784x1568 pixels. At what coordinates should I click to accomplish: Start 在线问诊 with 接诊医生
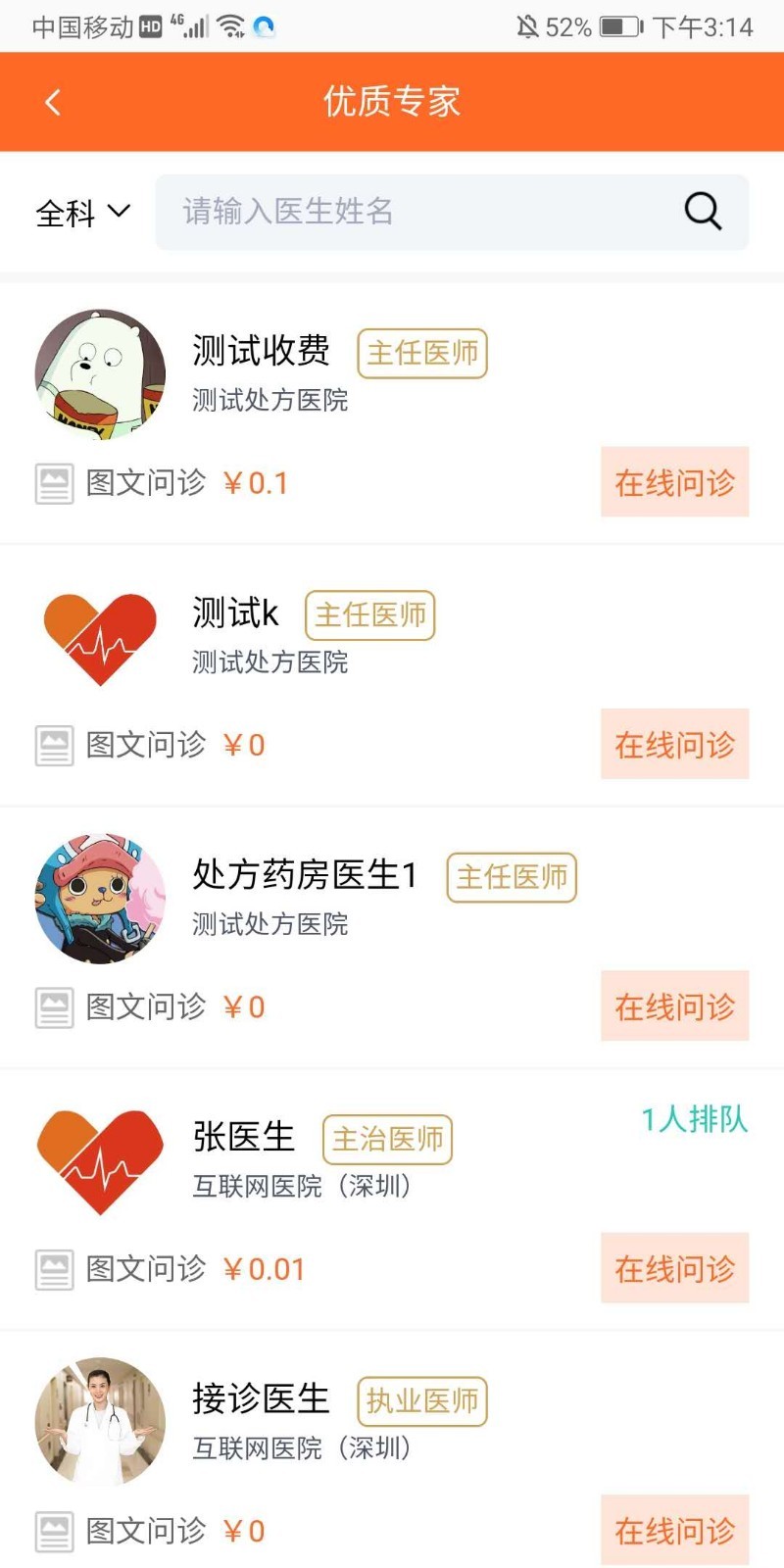pos(674,1530)
